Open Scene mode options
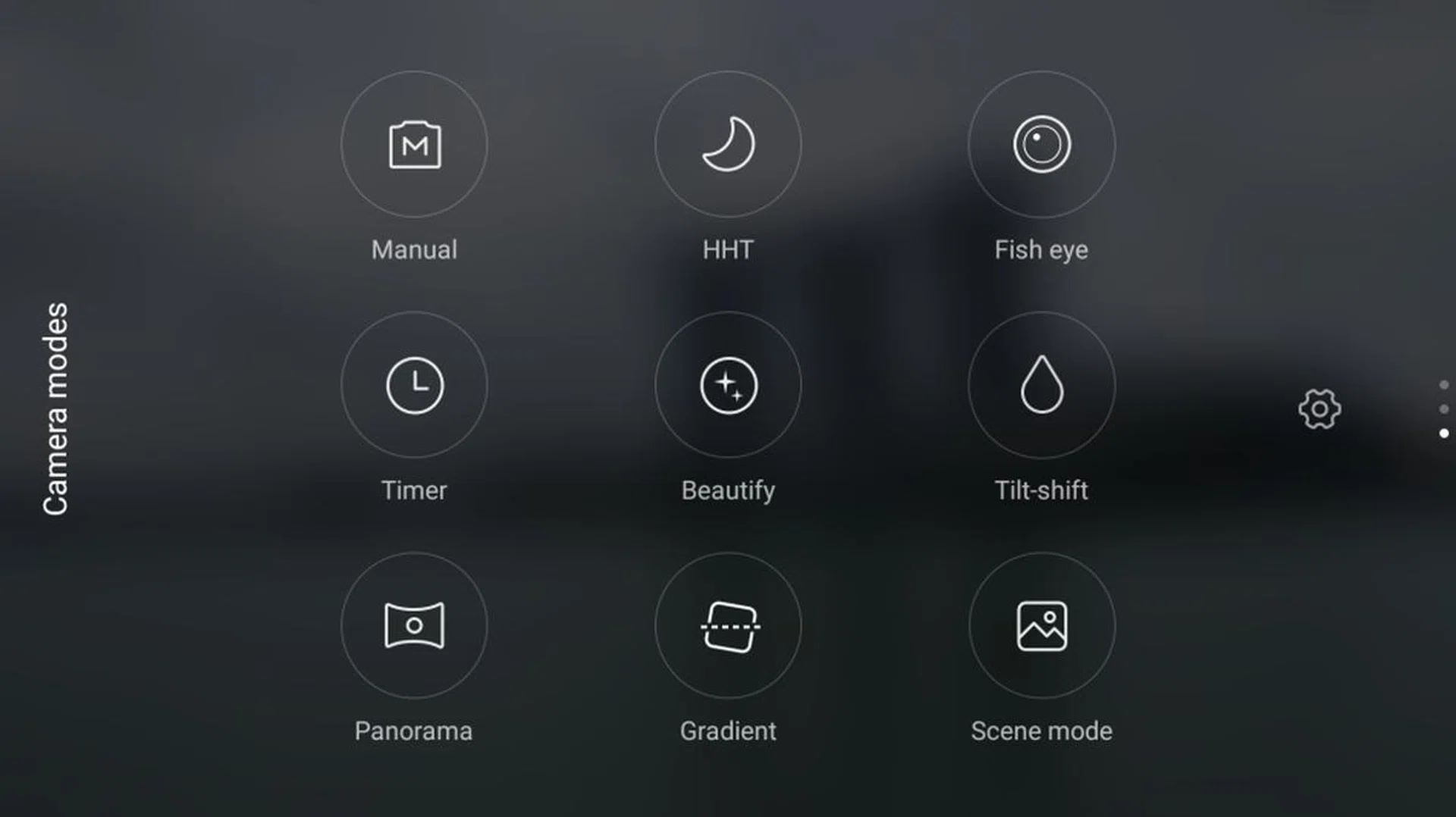This screenshot has width=1456, height=817. (1041, 625)
